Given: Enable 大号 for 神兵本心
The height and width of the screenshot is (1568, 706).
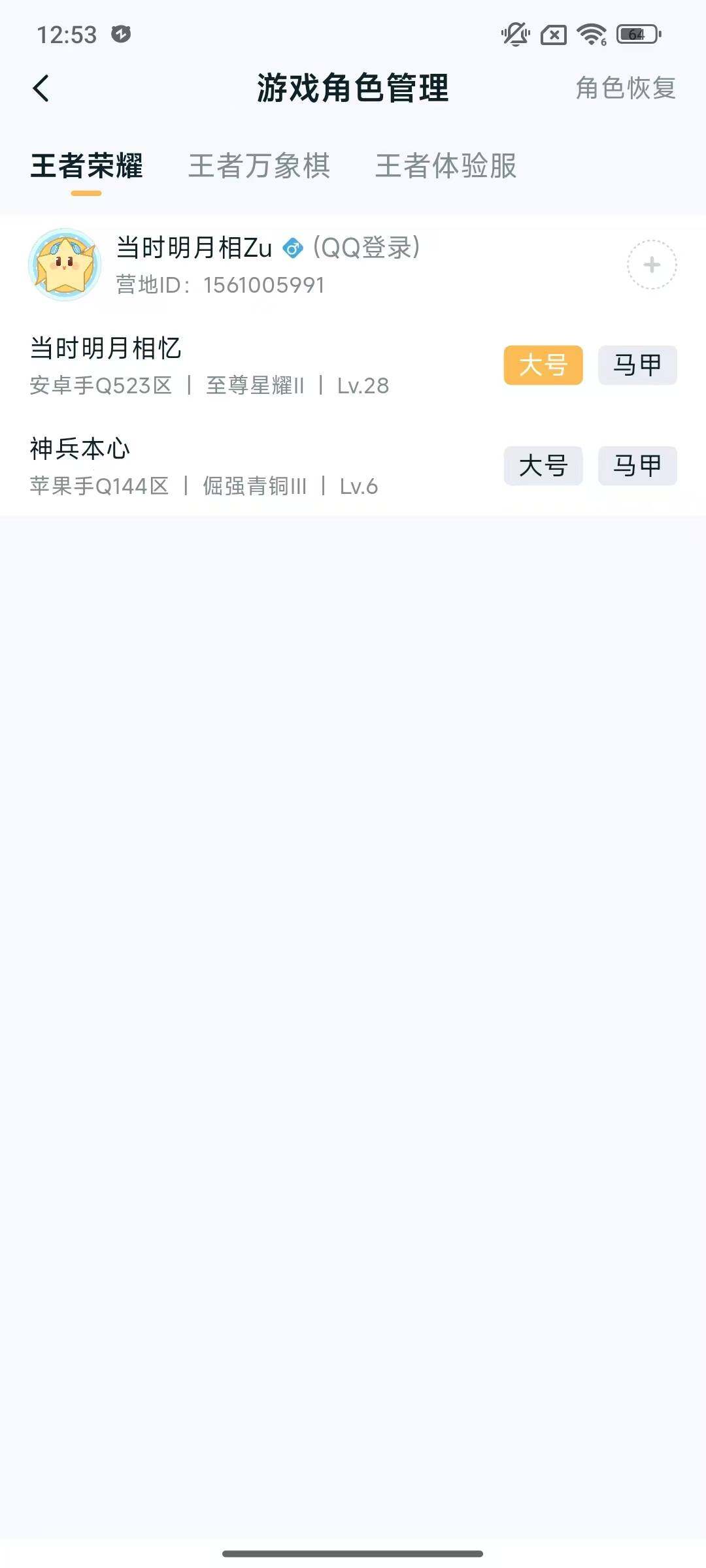Looking at the screenshot, I should (x=543, y=466).
